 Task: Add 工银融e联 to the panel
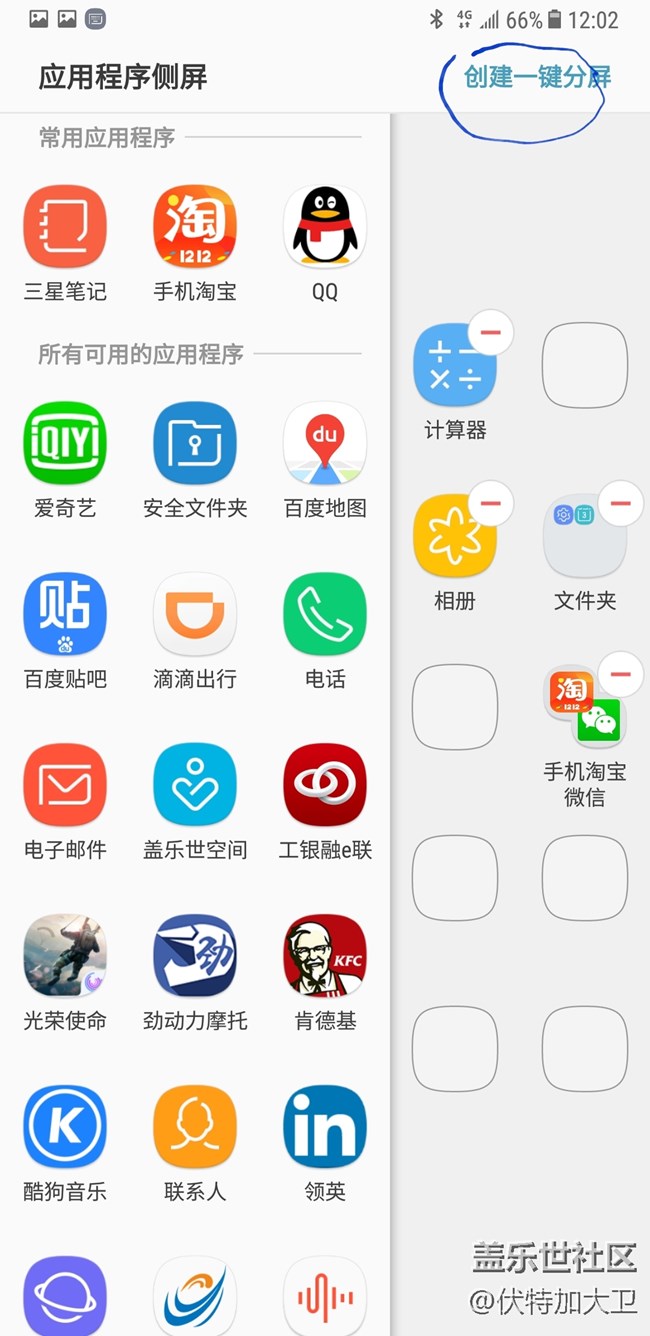pos(325,785)
